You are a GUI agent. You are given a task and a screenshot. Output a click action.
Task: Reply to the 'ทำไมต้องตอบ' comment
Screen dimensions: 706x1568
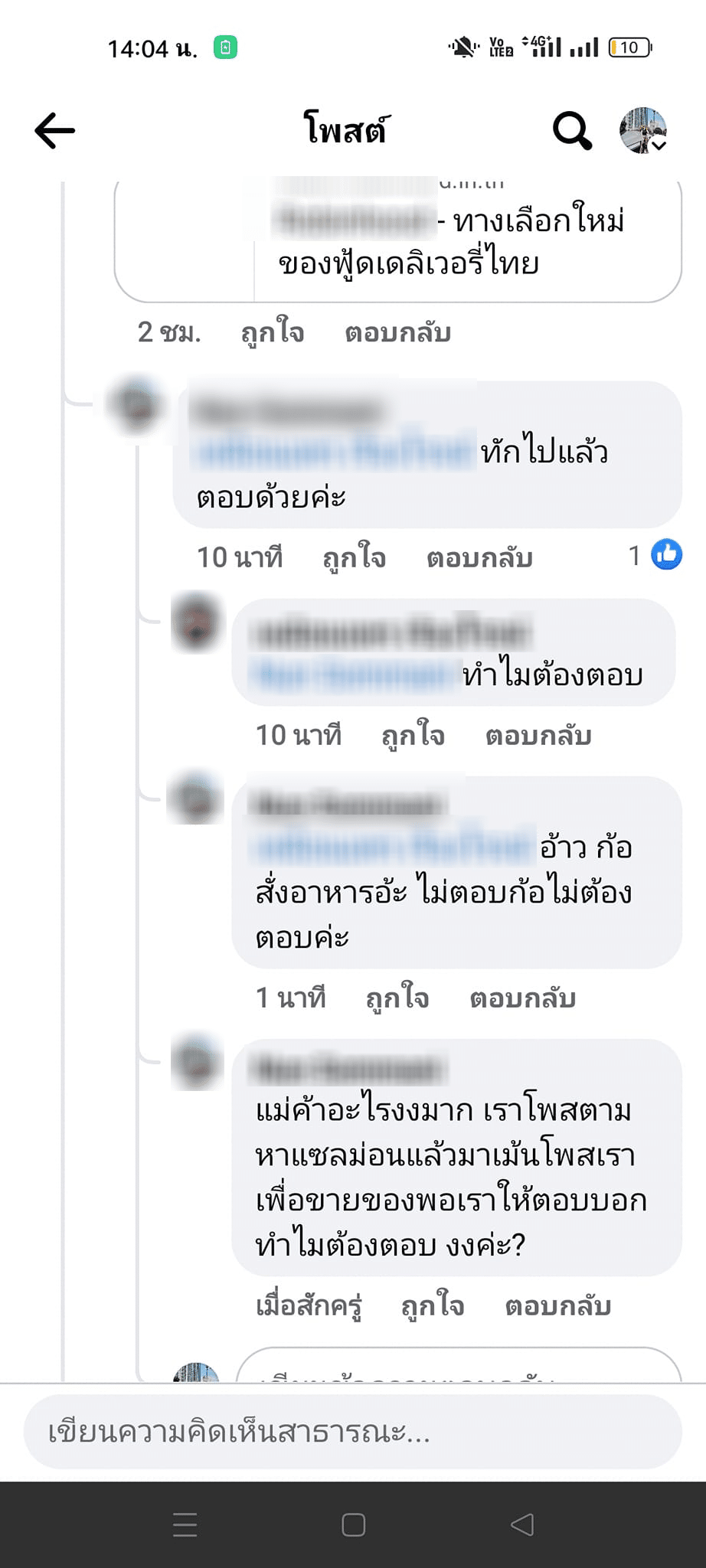(x=538, y=735)
